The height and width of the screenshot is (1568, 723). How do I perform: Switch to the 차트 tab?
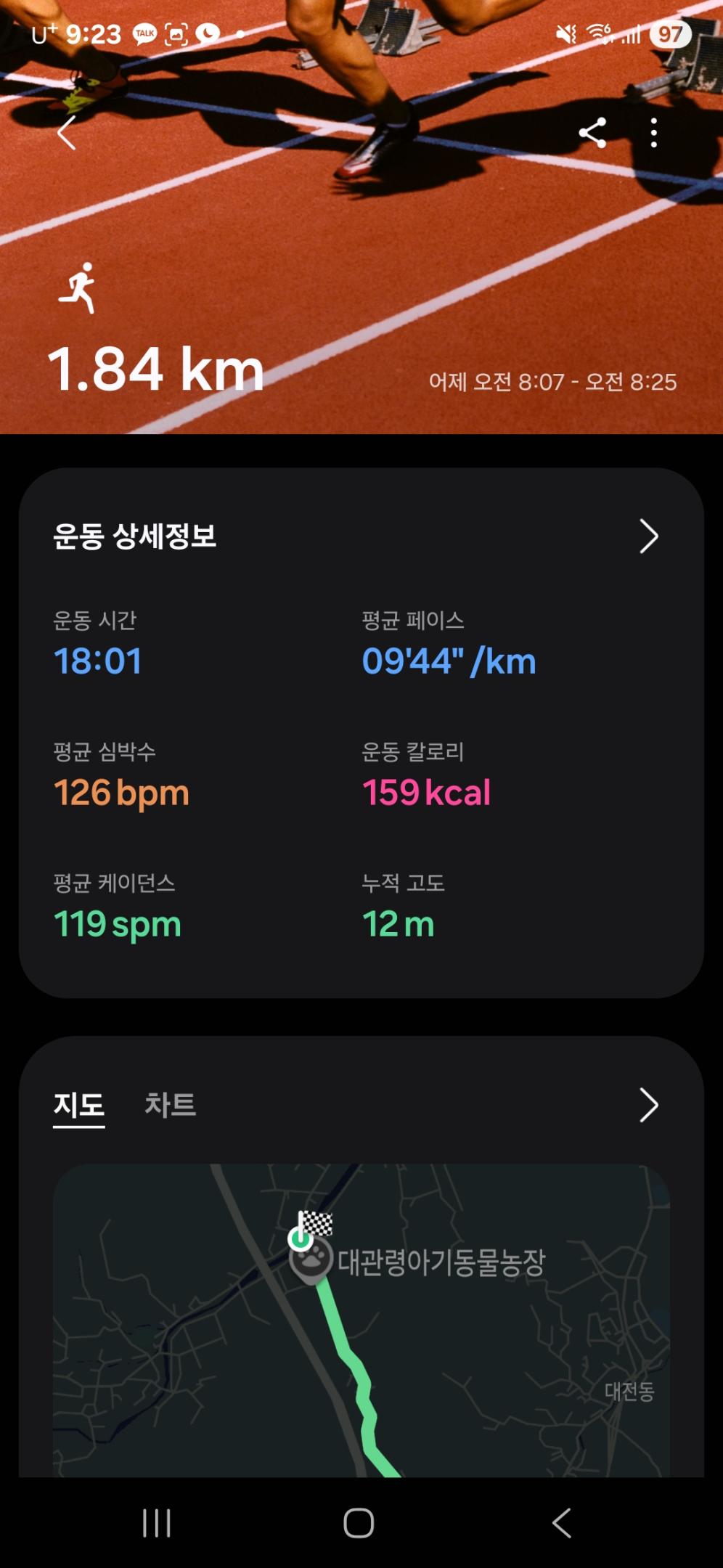[x=171, y=1104]
